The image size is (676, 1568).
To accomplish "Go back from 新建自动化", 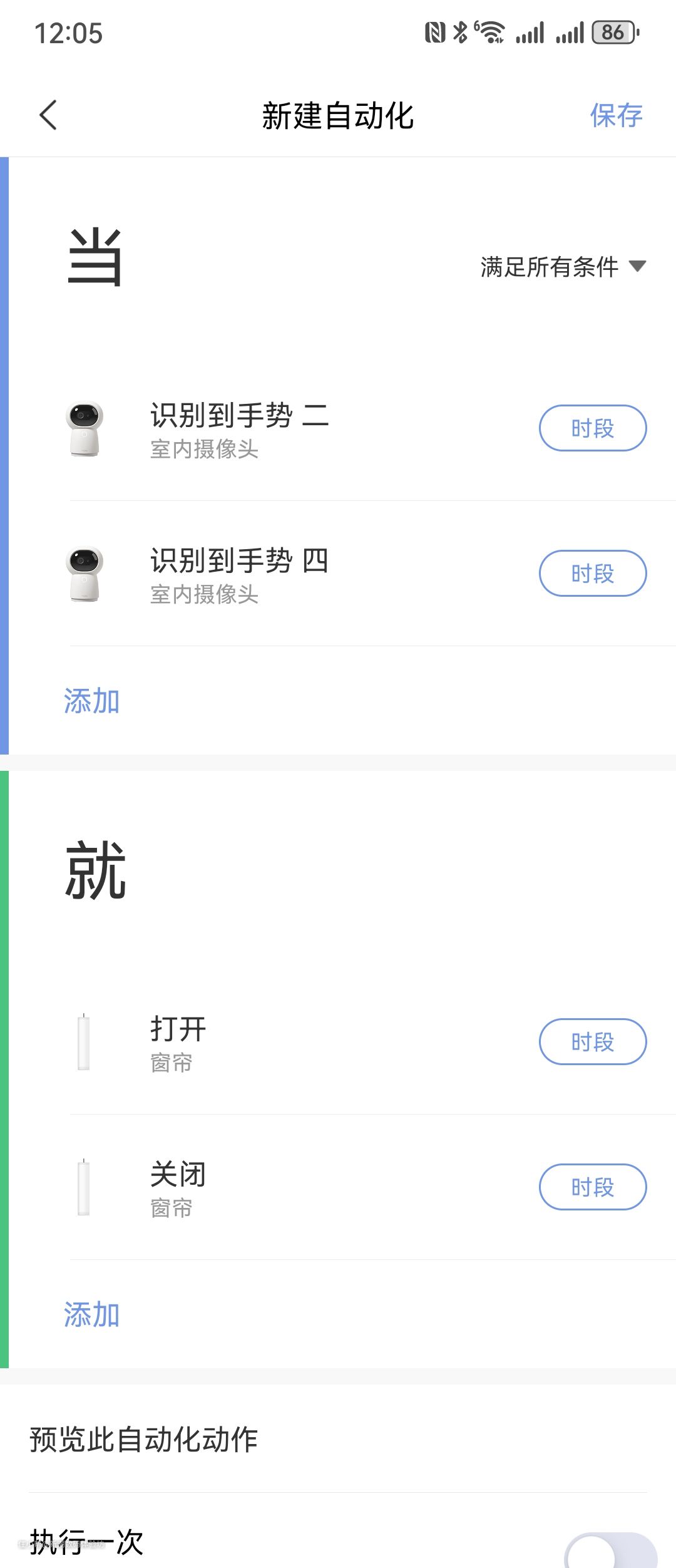I will pyautogui.click(x=48, y=115).
